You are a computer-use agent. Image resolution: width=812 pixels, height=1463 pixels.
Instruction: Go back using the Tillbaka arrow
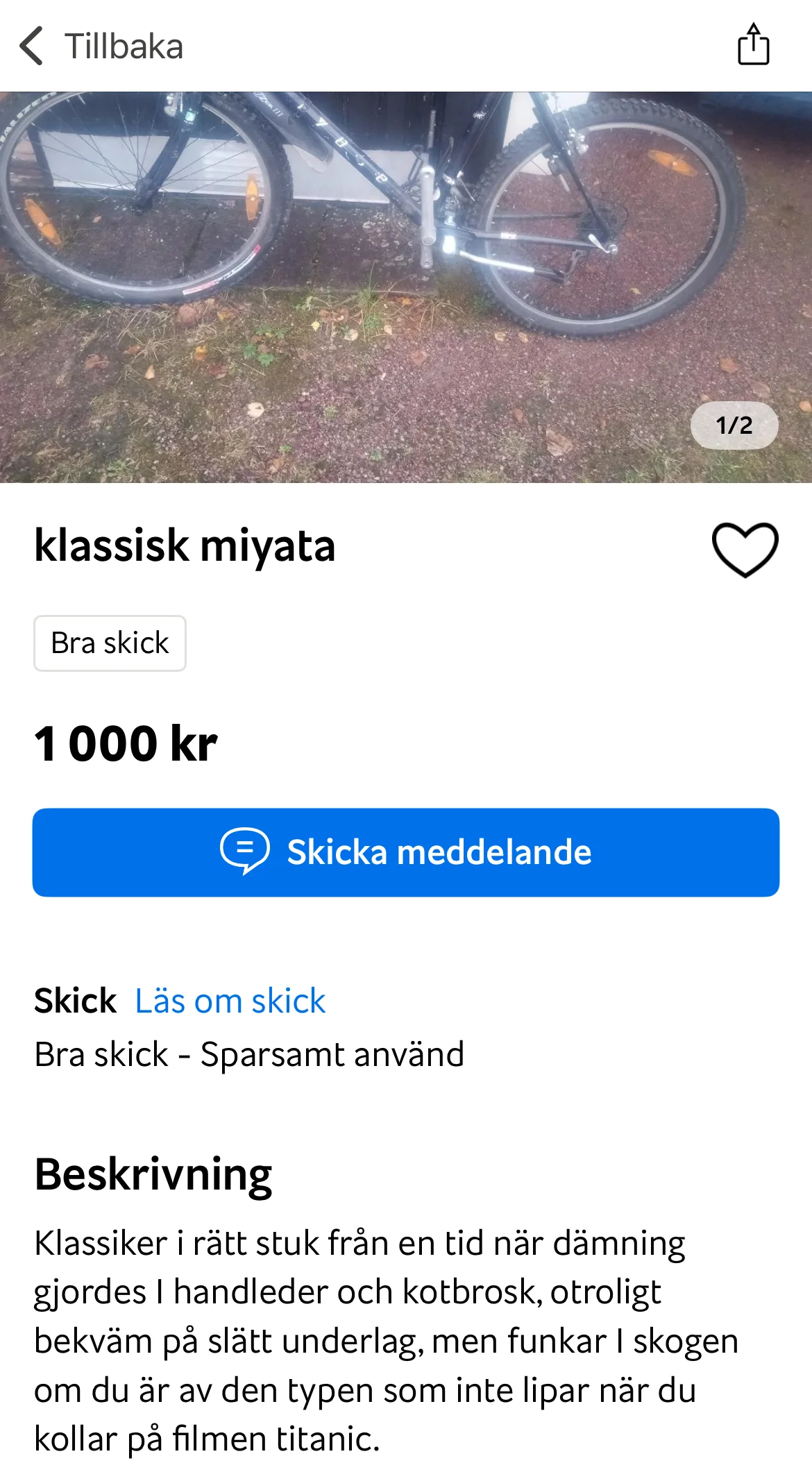[32, 46]
